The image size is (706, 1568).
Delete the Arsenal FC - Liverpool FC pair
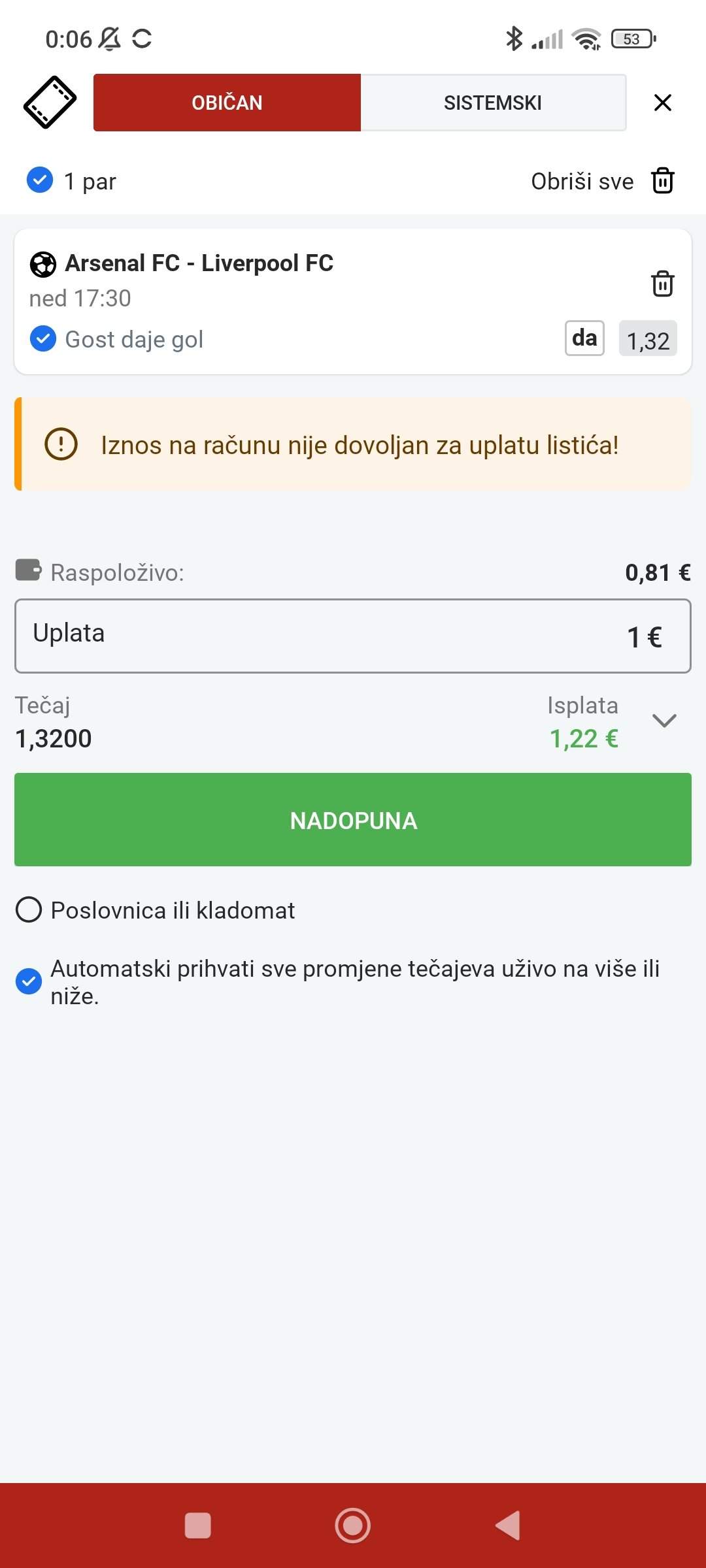[662, 284]
